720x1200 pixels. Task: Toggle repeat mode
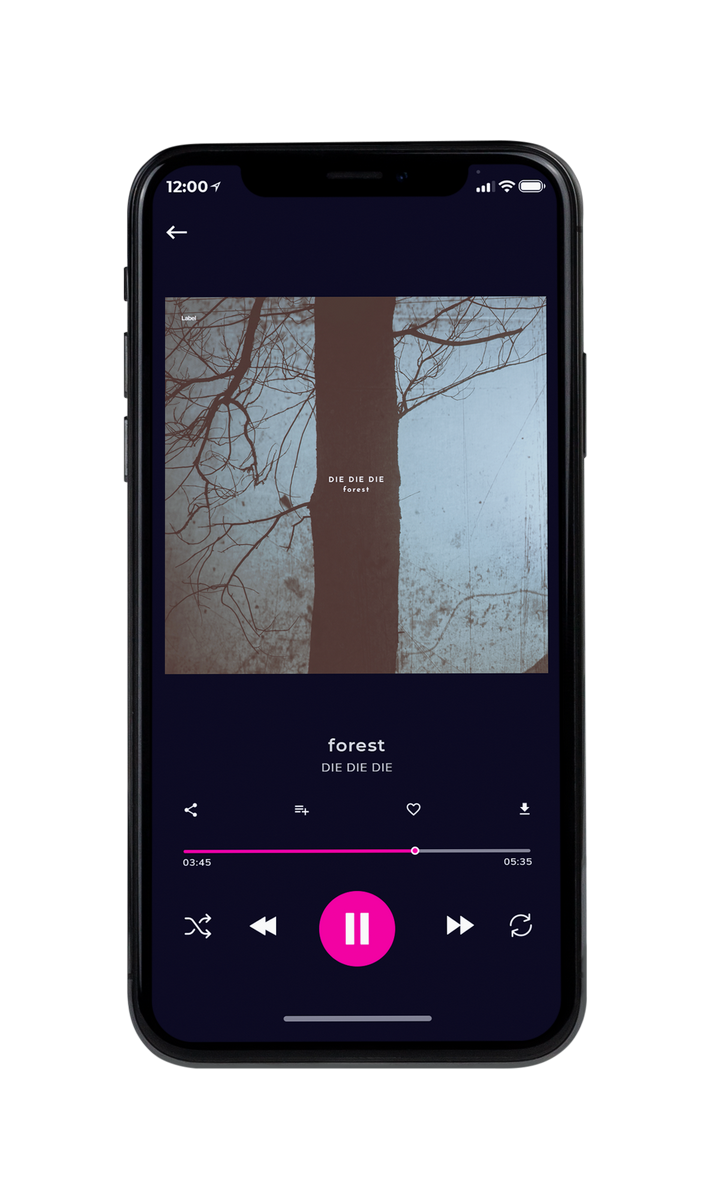pyautogui.click(x=521, y=926)
